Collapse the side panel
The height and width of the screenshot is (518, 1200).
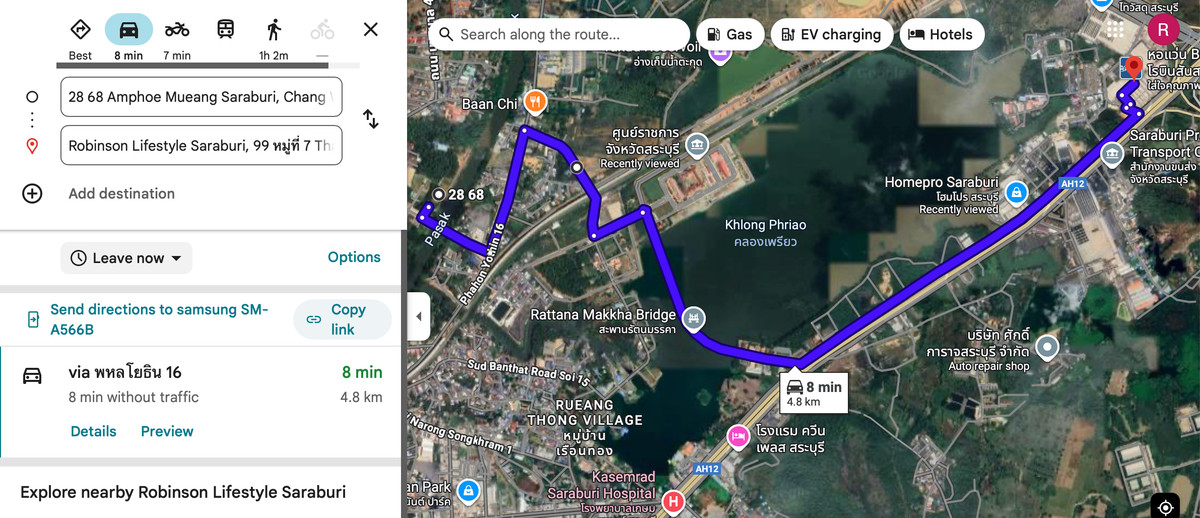tap(418, 317)
